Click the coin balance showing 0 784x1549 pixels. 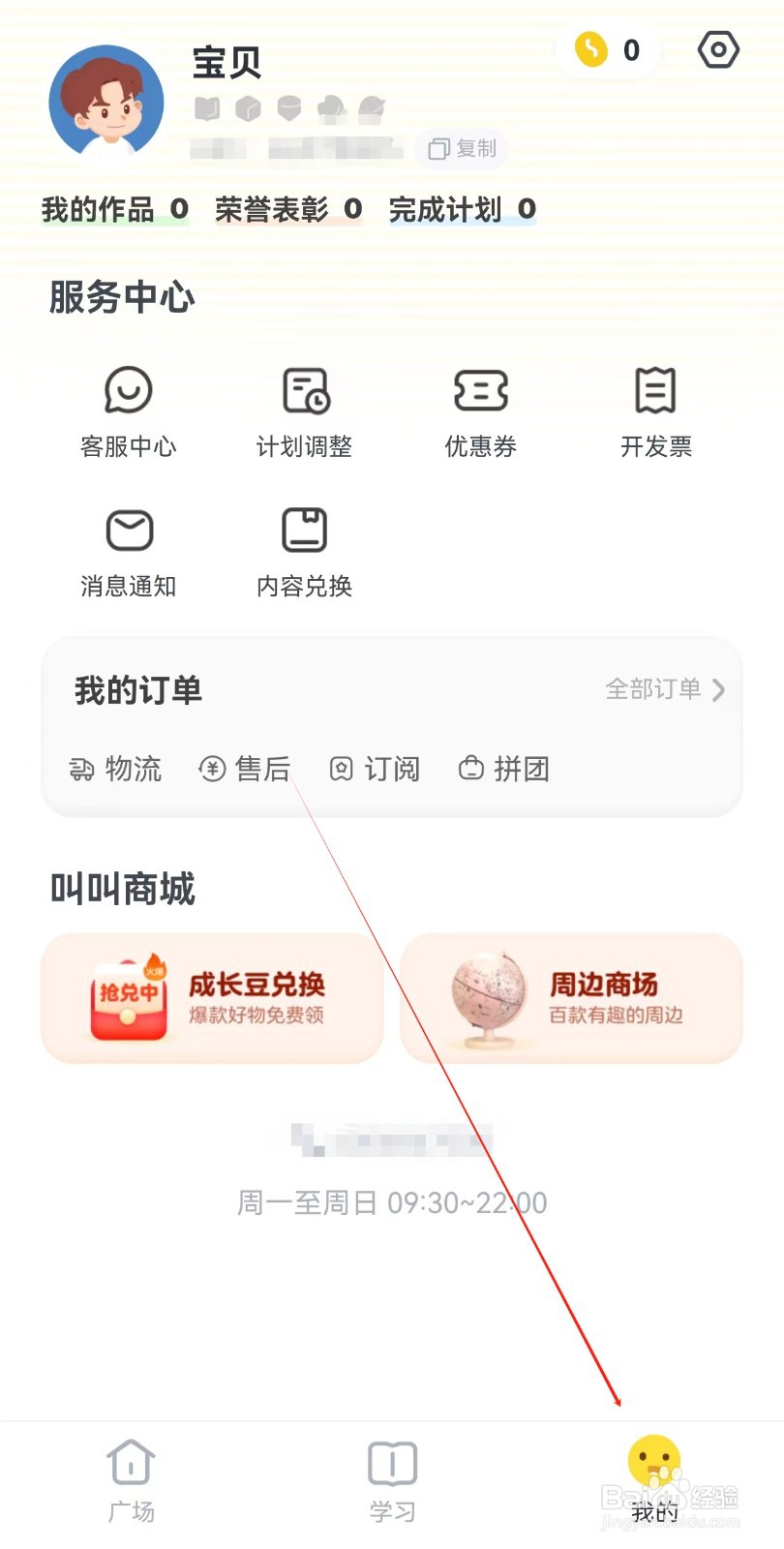click(x=608, y=50)
